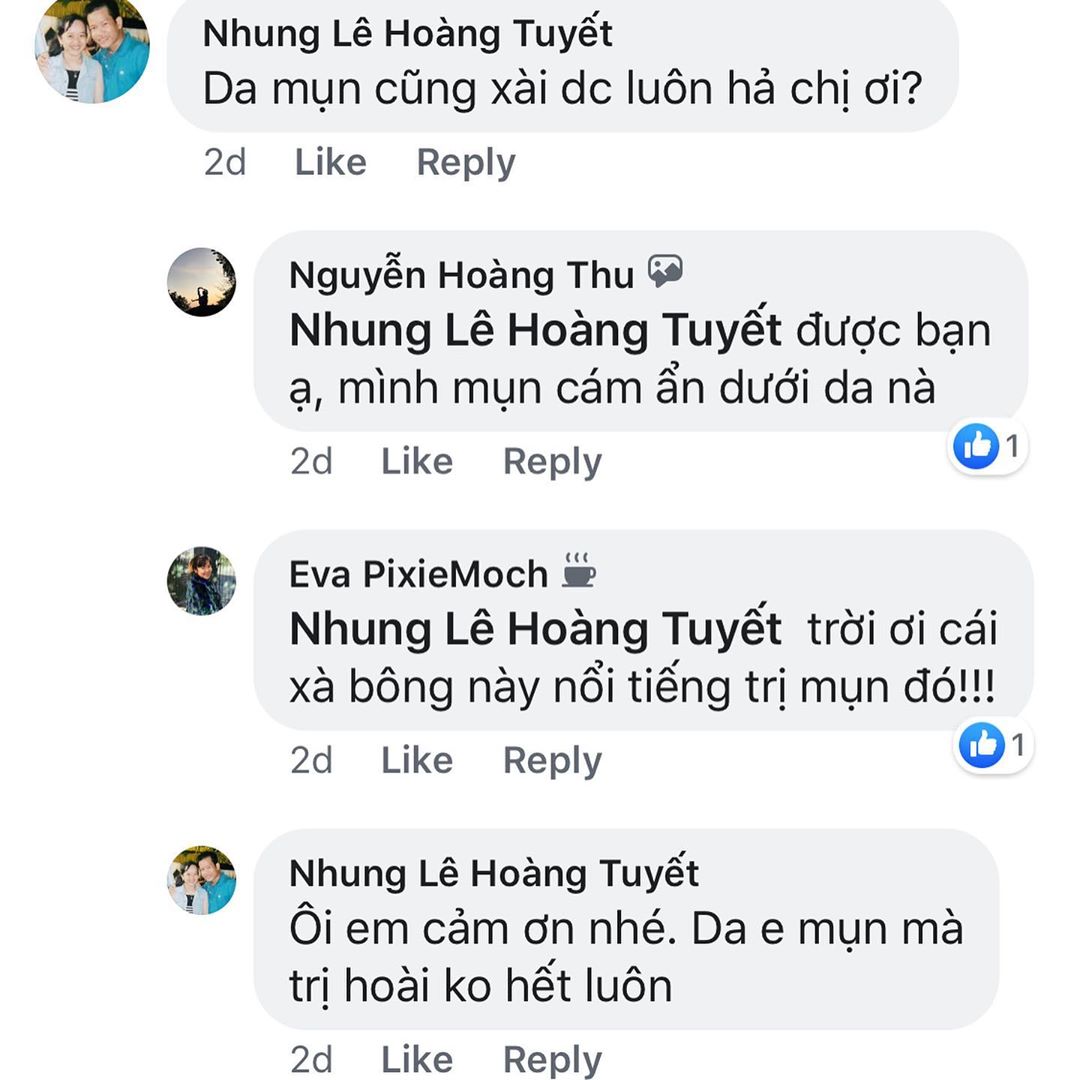Open Eva PixieMoch's profile picture
This screenshot has height=1080, width=1080.
[201, 580]
